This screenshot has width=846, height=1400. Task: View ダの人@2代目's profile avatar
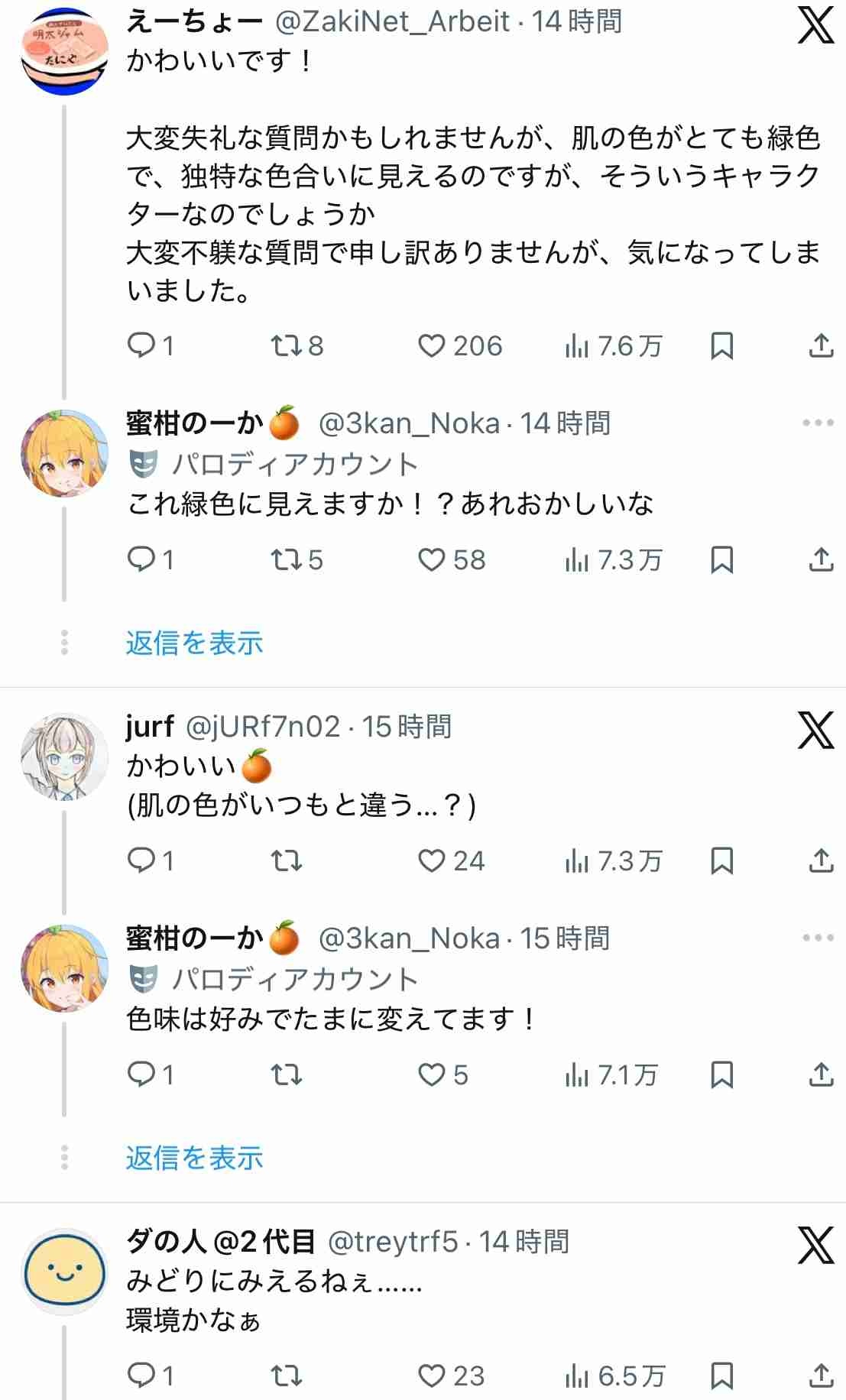tap(64, 1272)
